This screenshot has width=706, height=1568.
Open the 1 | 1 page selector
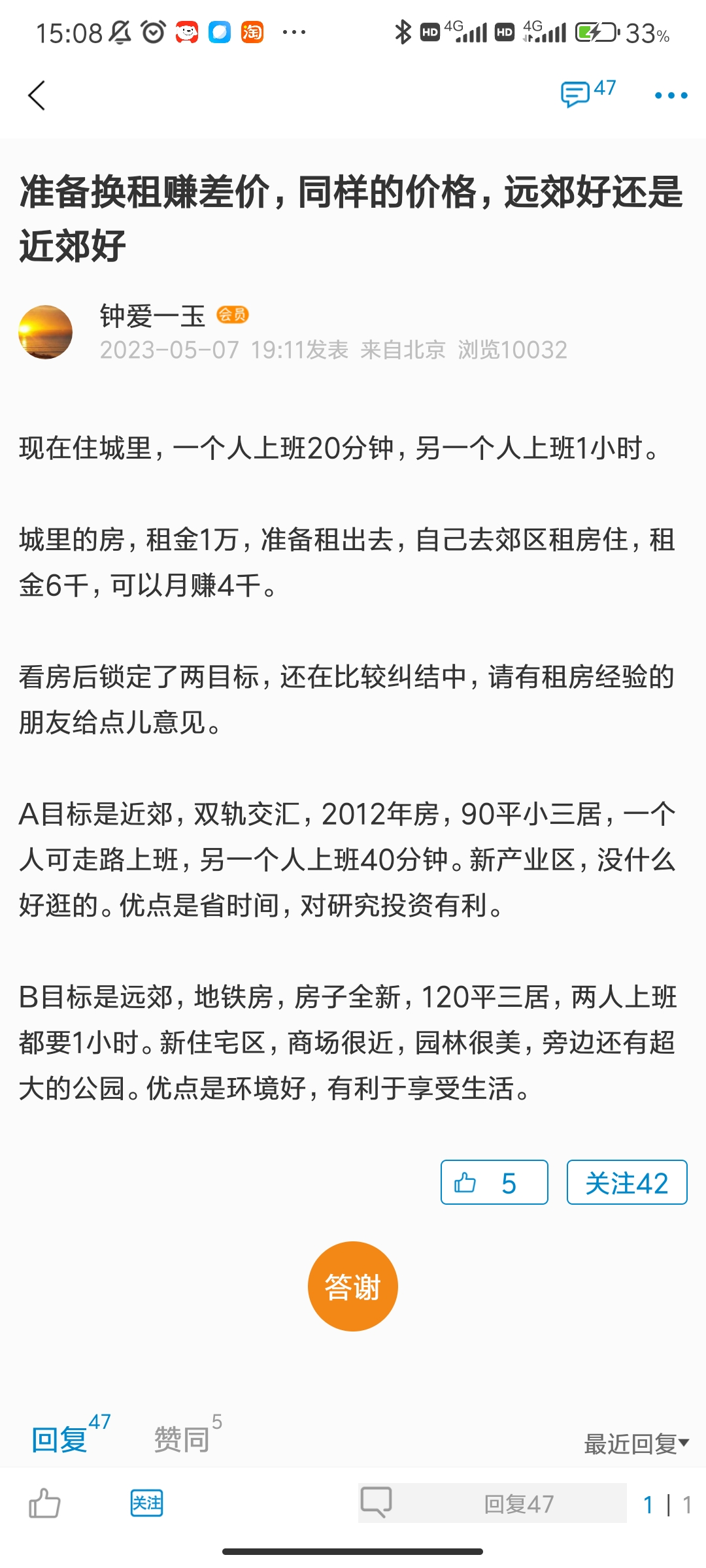point(667,1505)
